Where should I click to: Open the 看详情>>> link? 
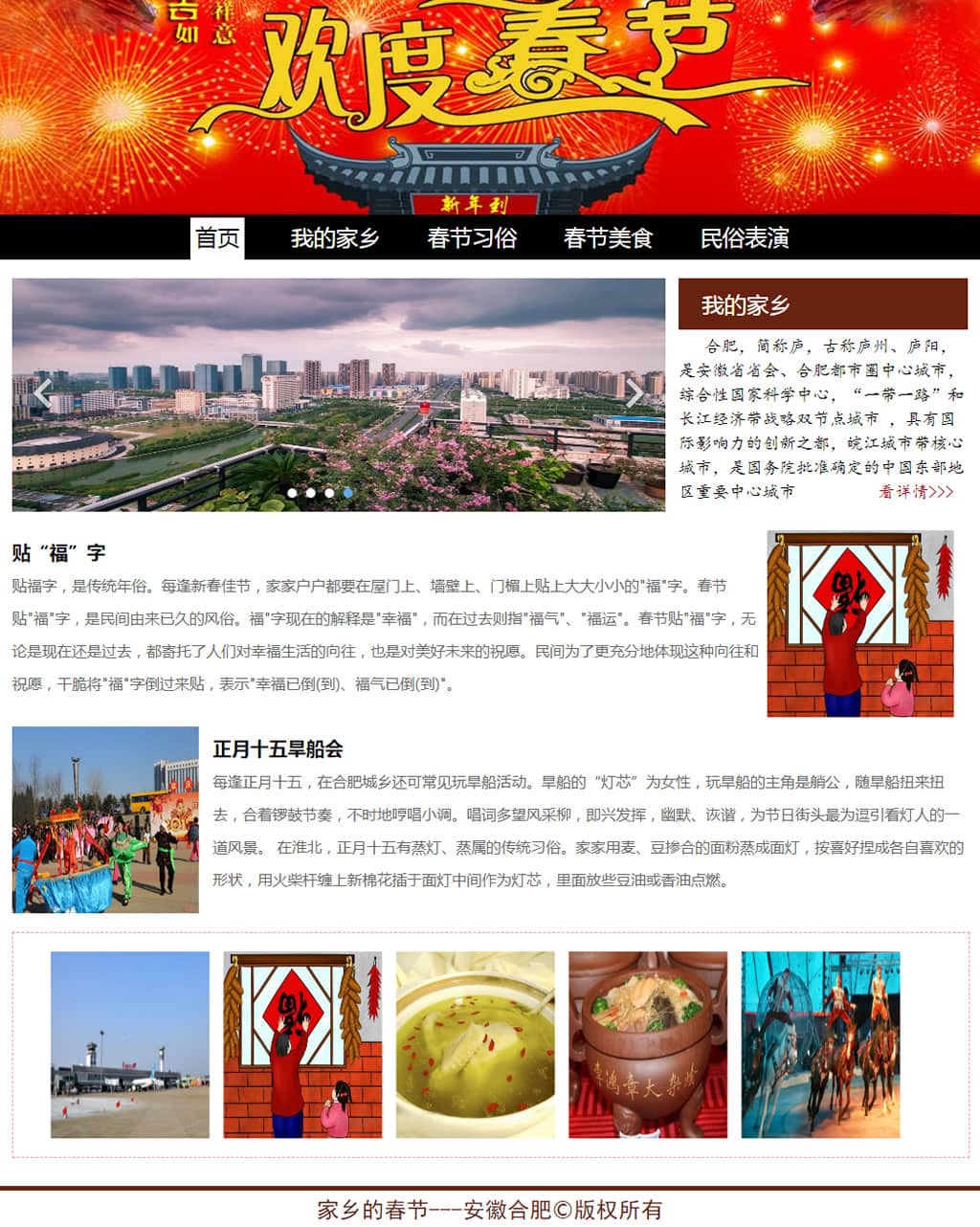pos(916,492)
